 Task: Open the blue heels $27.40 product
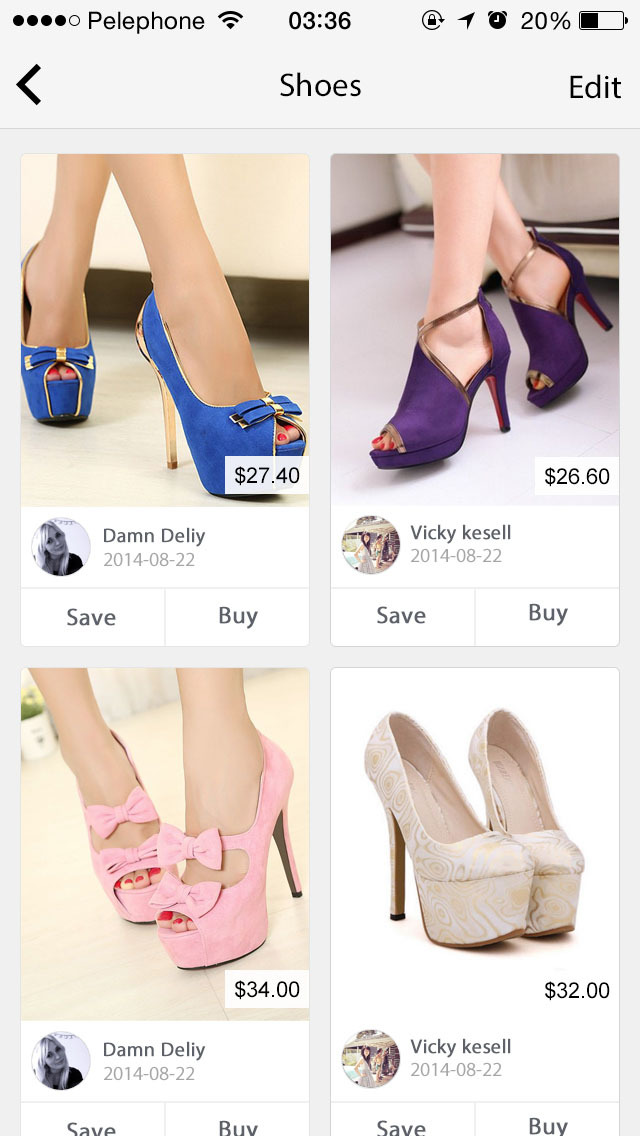pyautogui.click(x=165, y=330)
